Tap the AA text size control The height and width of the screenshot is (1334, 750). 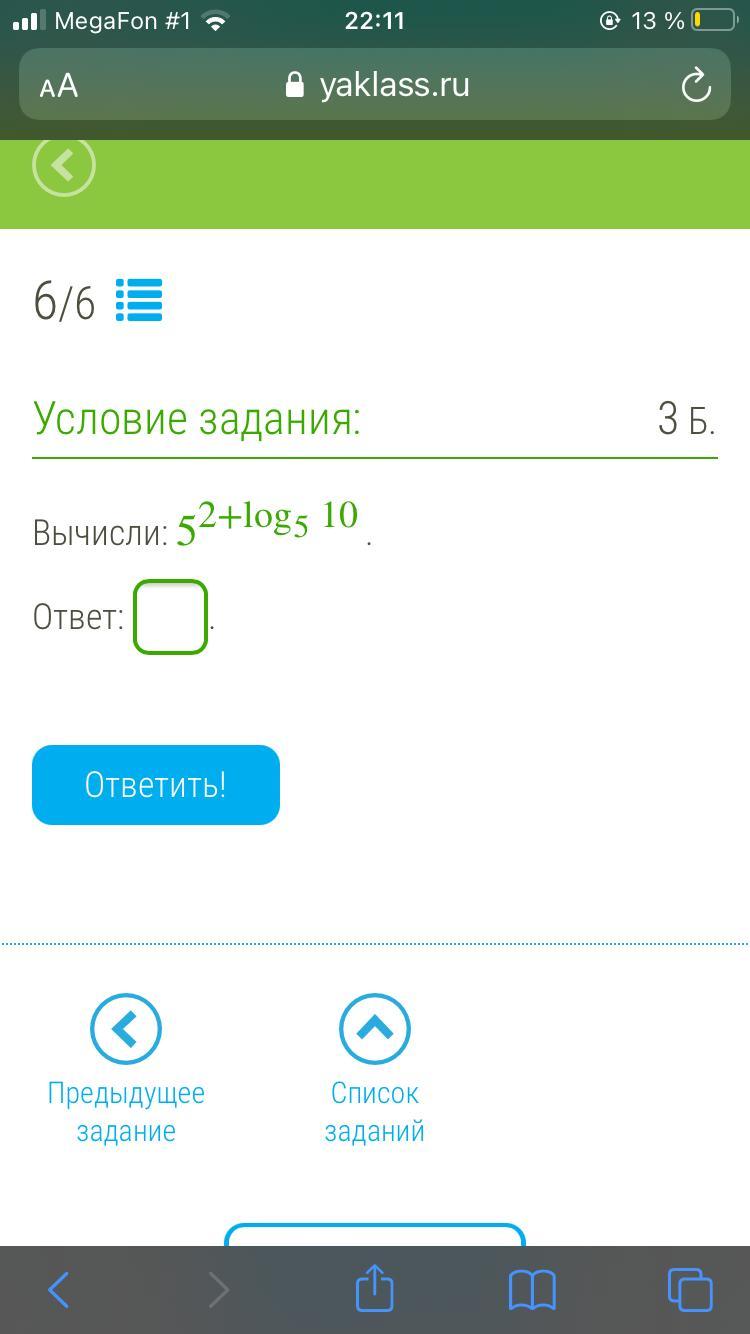[x=59, y=86]
